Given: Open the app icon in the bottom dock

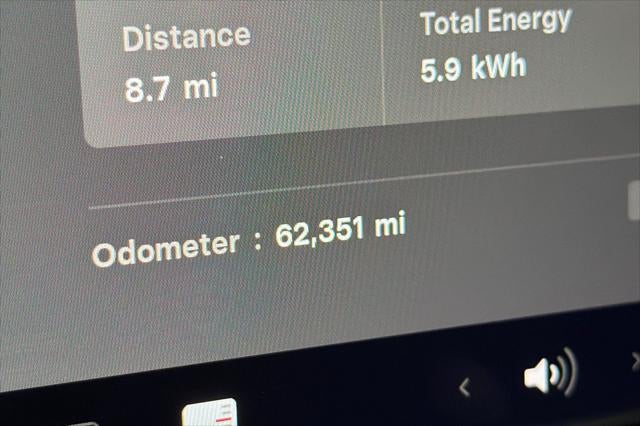Looking at the screenshot, I should [x=210, y=413].
